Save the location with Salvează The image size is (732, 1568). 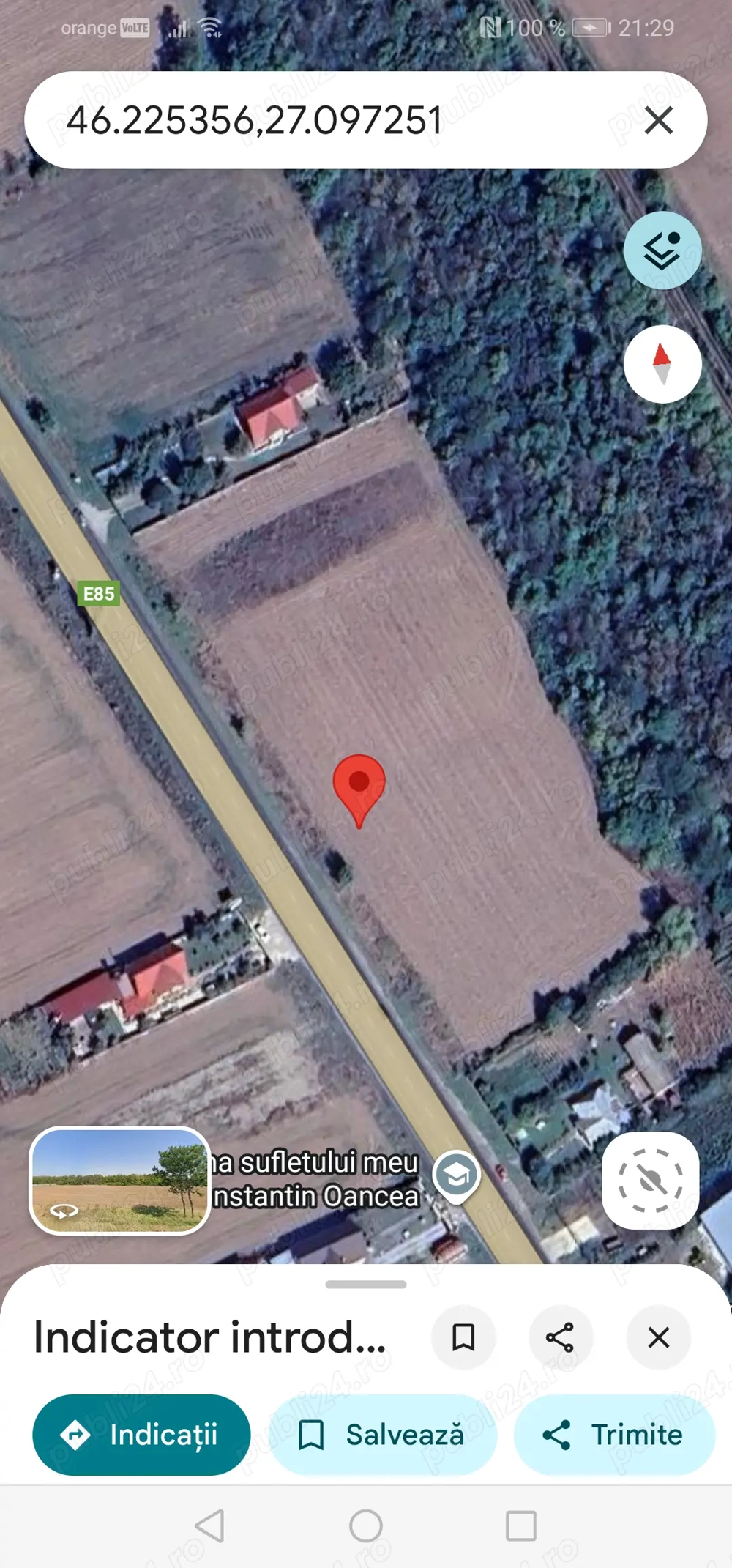(x=382, y=1435)
